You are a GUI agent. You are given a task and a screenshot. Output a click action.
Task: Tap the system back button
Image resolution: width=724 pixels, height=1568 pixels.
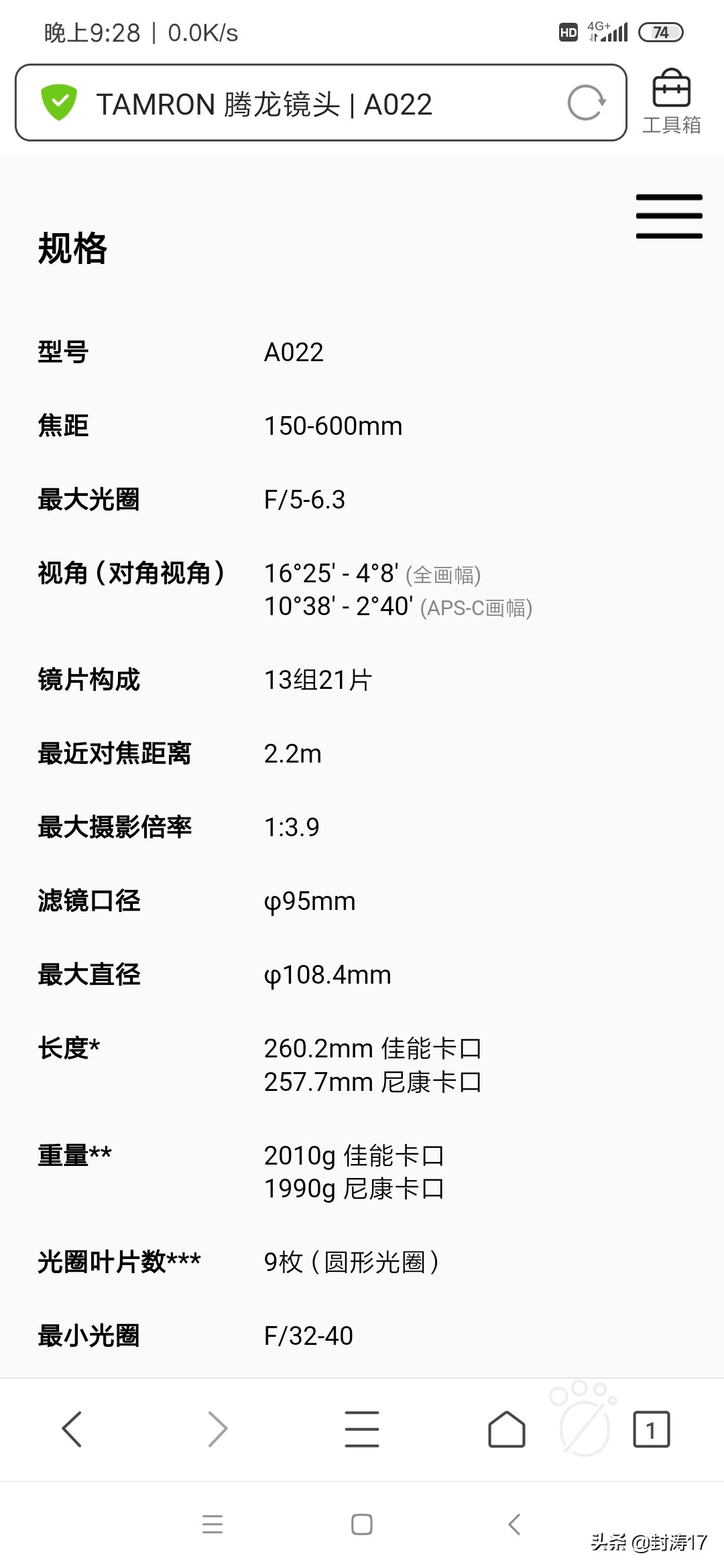pyautogui.click(x=514, y=1524)
